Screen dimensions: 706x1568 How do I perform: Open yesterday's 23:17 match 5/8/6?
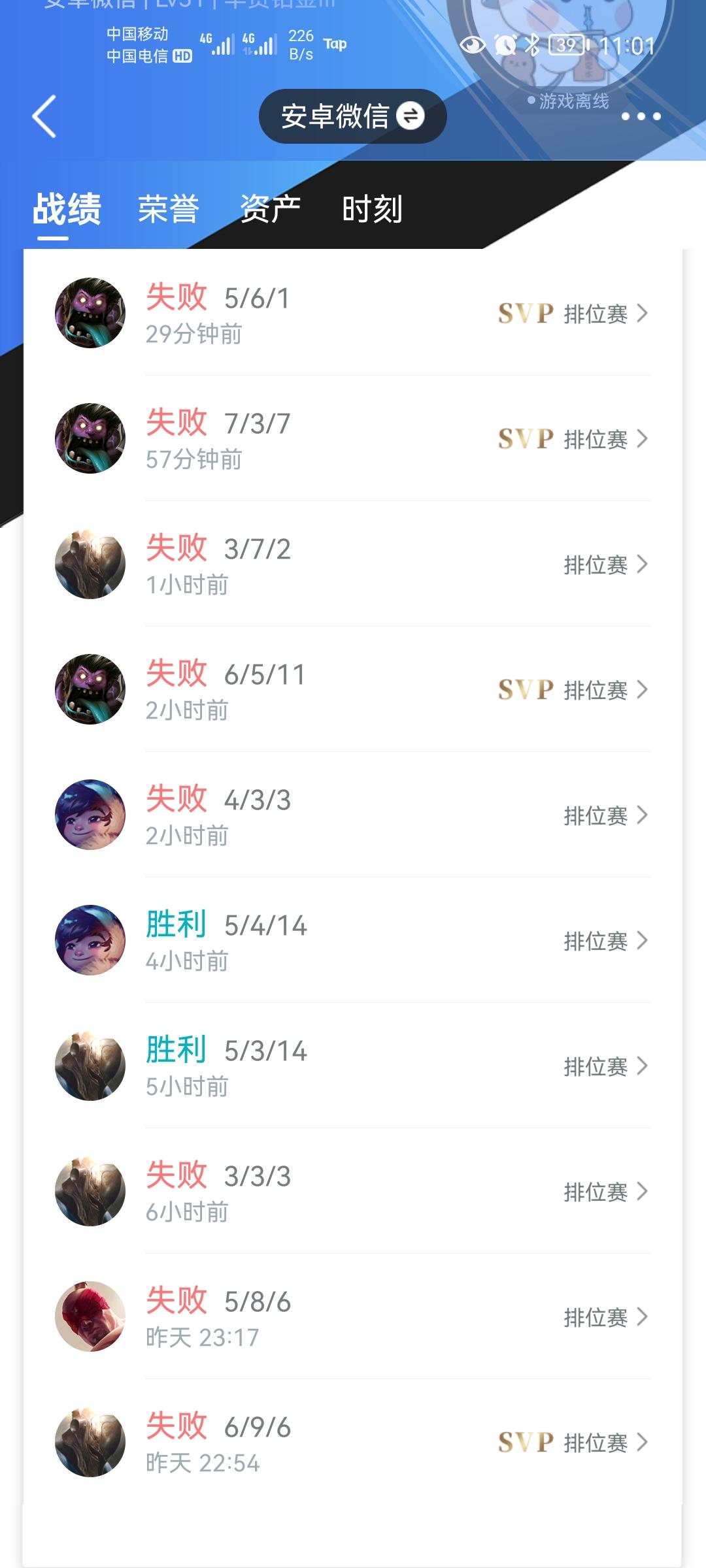(353, 1317)
